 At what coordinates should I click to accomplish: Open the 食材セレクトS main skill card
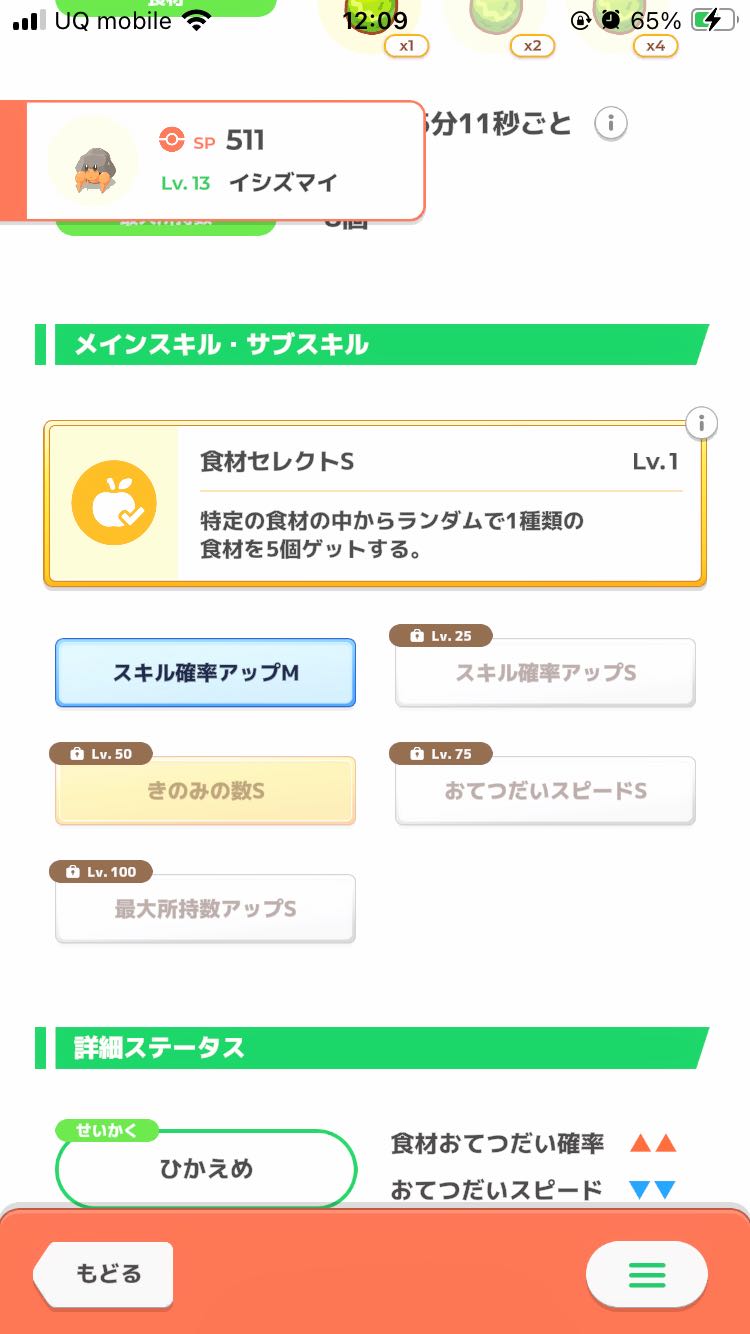click(x=375, y=505)
